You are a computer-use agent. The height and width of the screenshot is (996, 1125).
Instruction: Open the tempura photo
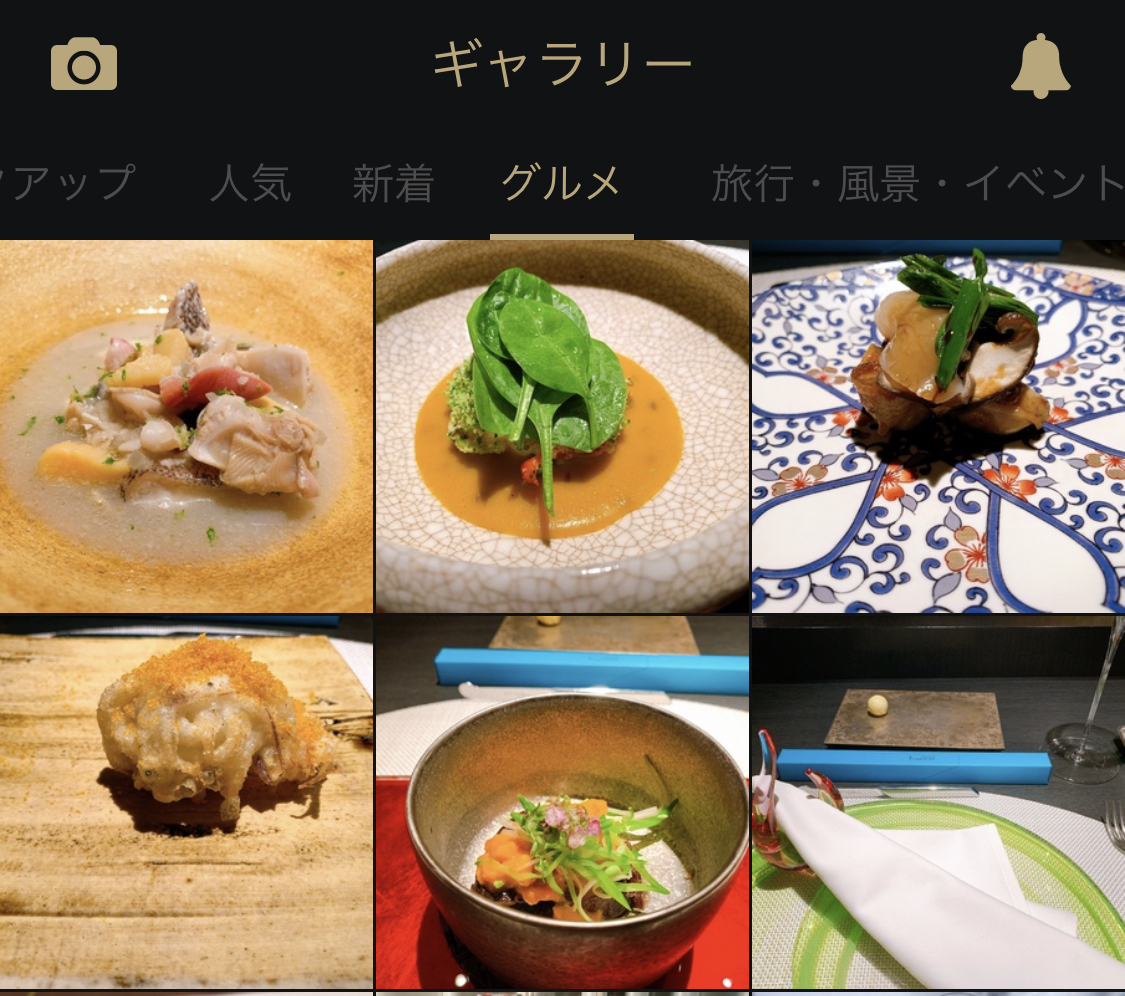pos(186,802)
